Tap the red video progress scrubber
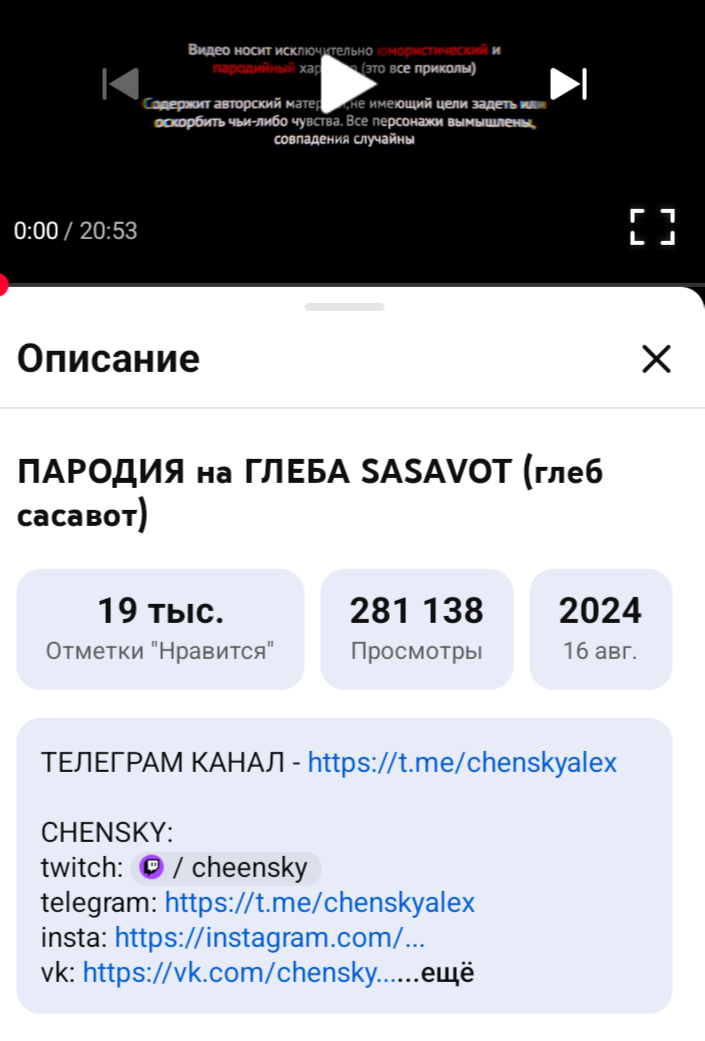This screenshot has width=705, height=1041. tap(2, 284)
